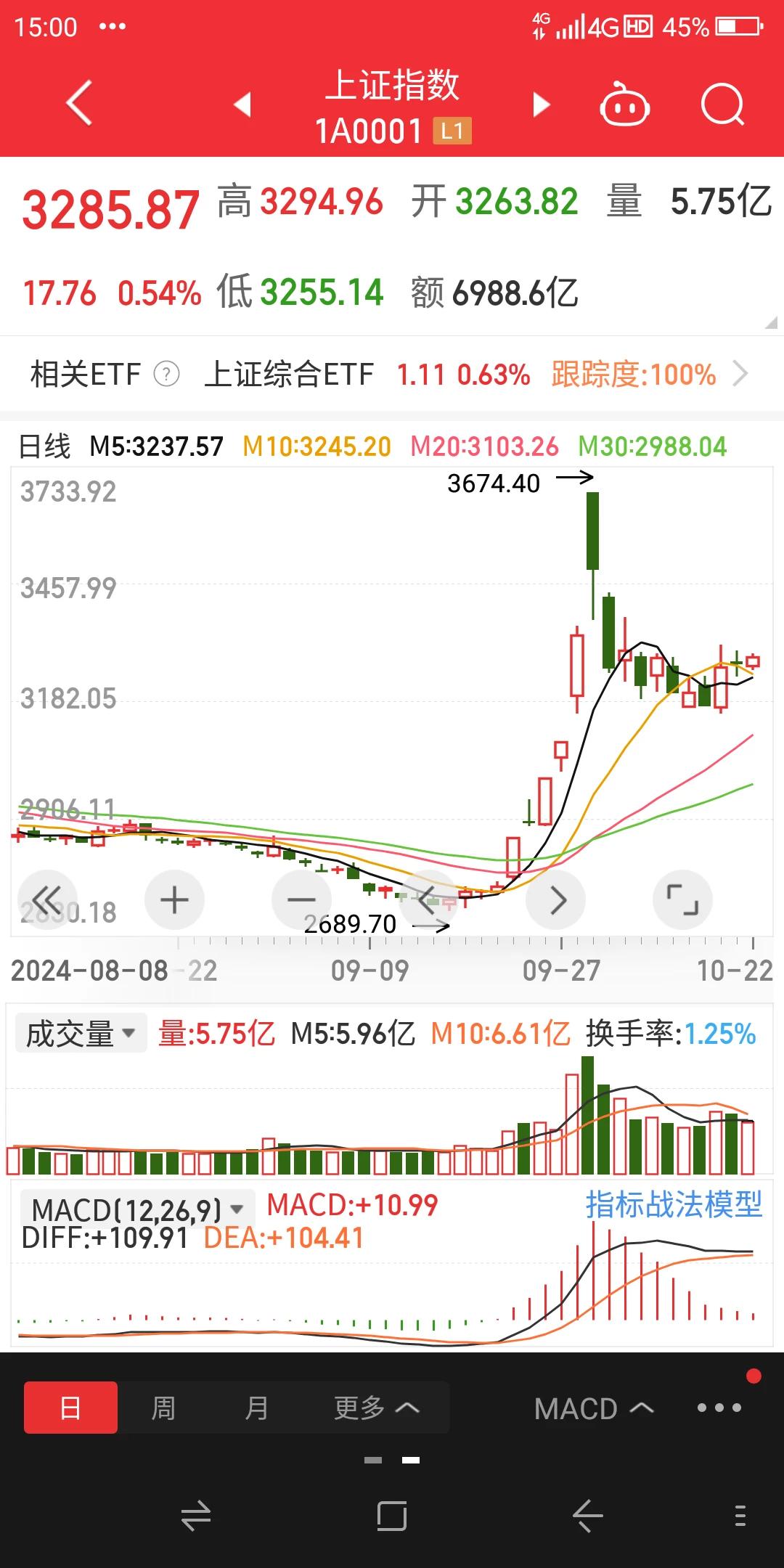Switch to the 月 monthly chart tab
The height and width of the screenshot is (1568, 784).
pyautogui.click(x=256, y=1408)
